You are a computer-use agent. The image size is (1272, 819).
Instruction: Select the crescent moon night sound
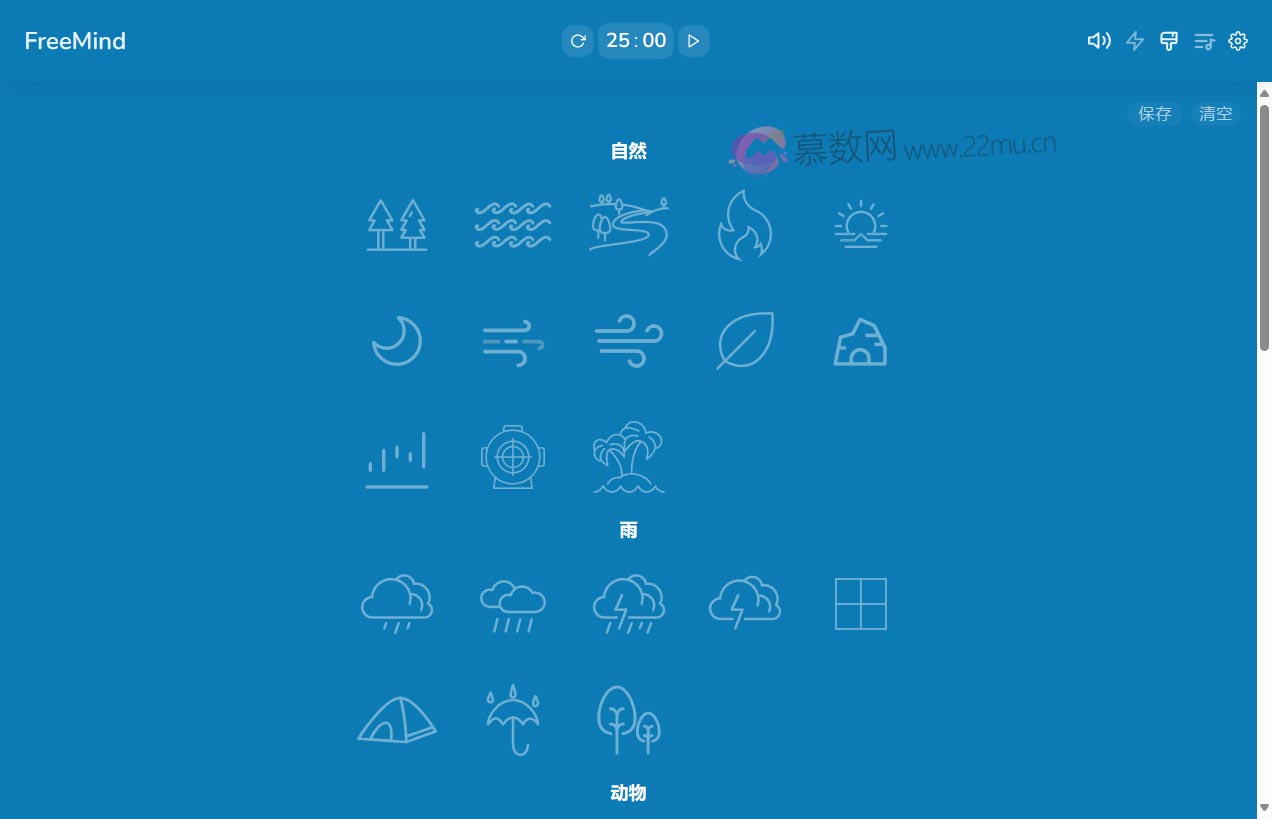pyautogui.click(x=397, y=341)
